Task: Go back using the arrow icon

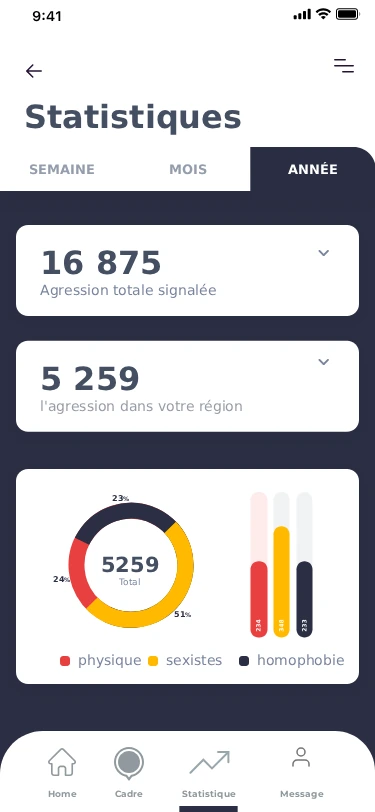Action: pyautogui.click(x=34, y=71)
